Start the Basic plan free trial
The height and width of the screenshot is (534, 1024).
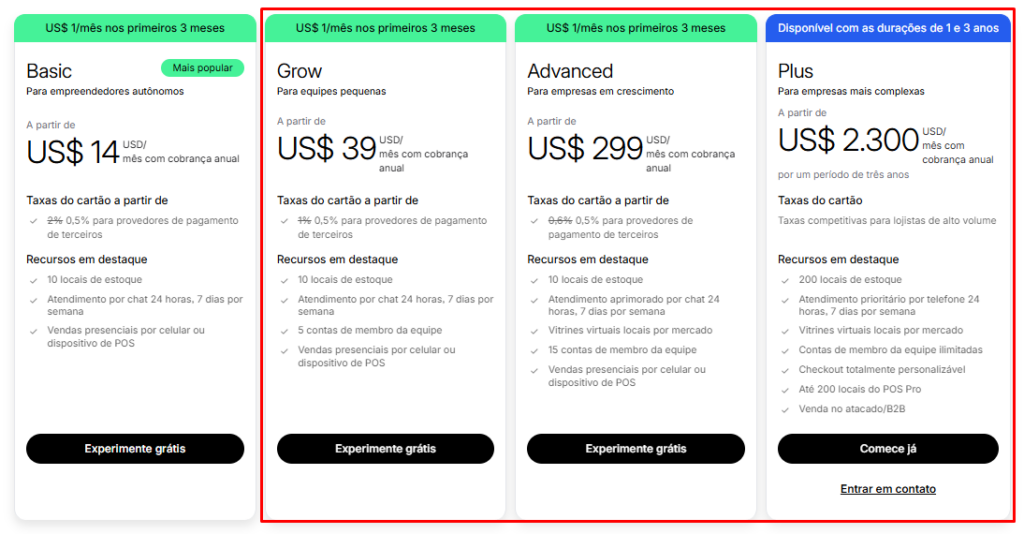point(135,449)
